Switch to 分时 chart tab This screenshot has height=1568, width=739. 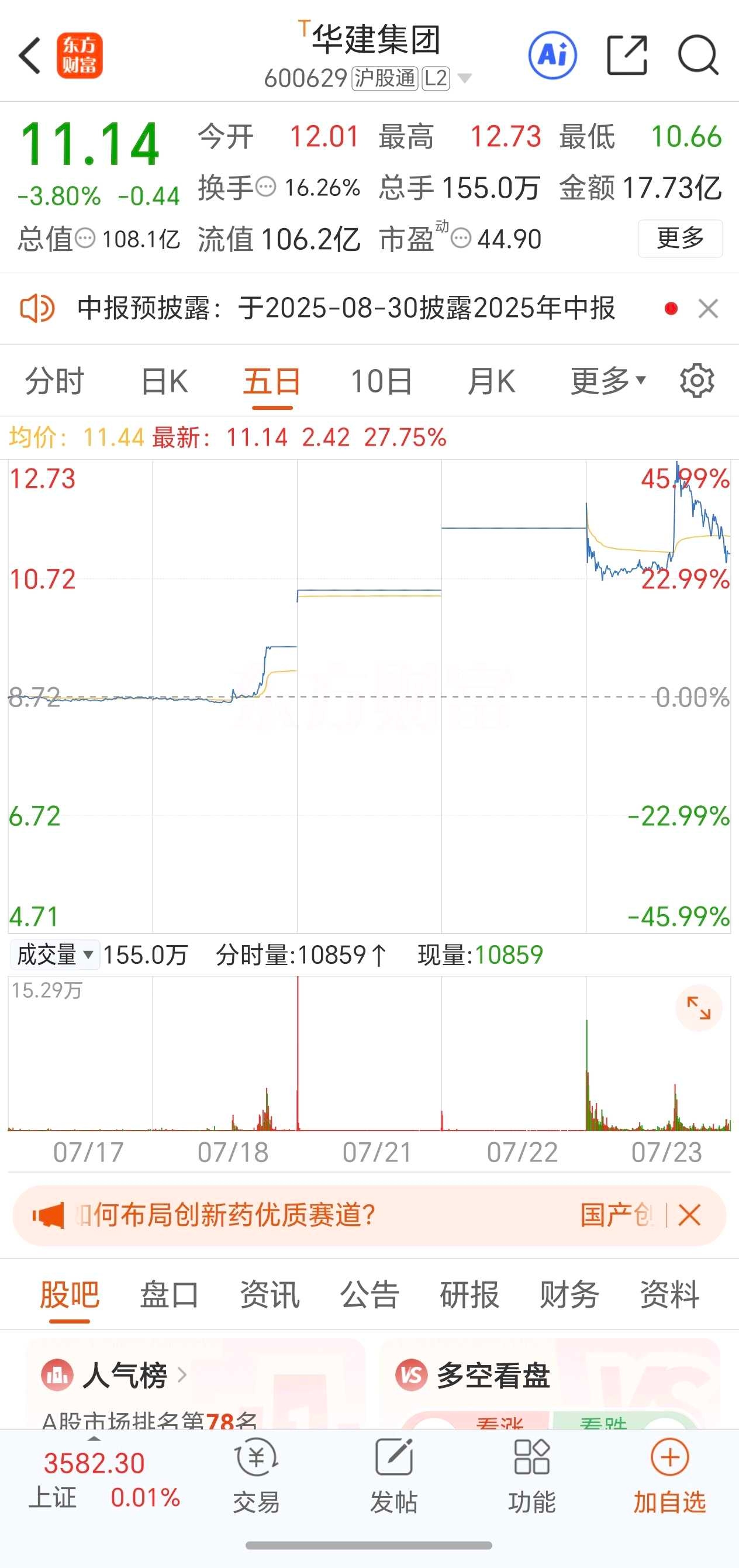55,382
